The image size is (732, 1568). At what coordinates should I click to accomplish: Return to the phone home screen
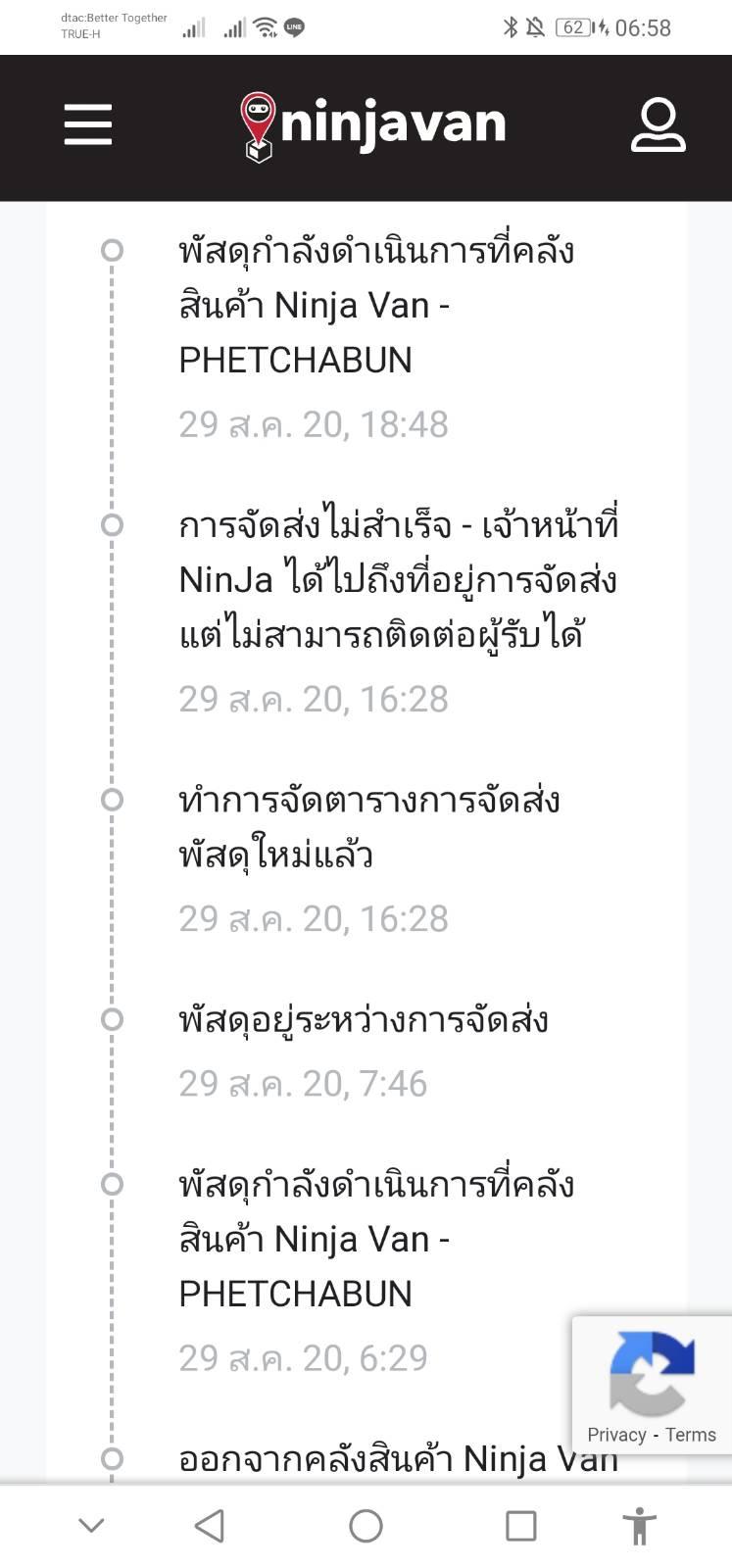click(x=366, y=1526)
